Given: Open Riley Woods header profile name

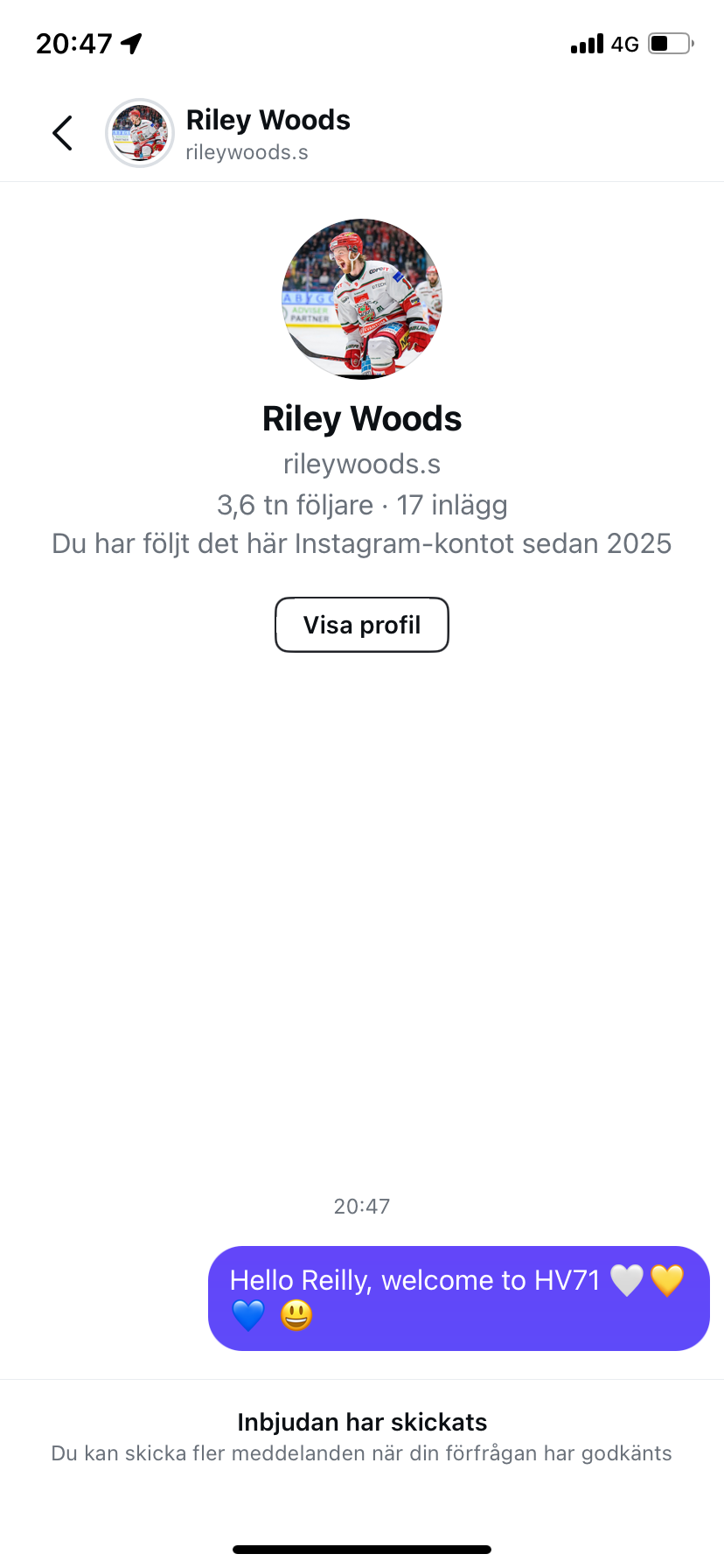Looking at the screenshot, I should (x=268, y=121).
